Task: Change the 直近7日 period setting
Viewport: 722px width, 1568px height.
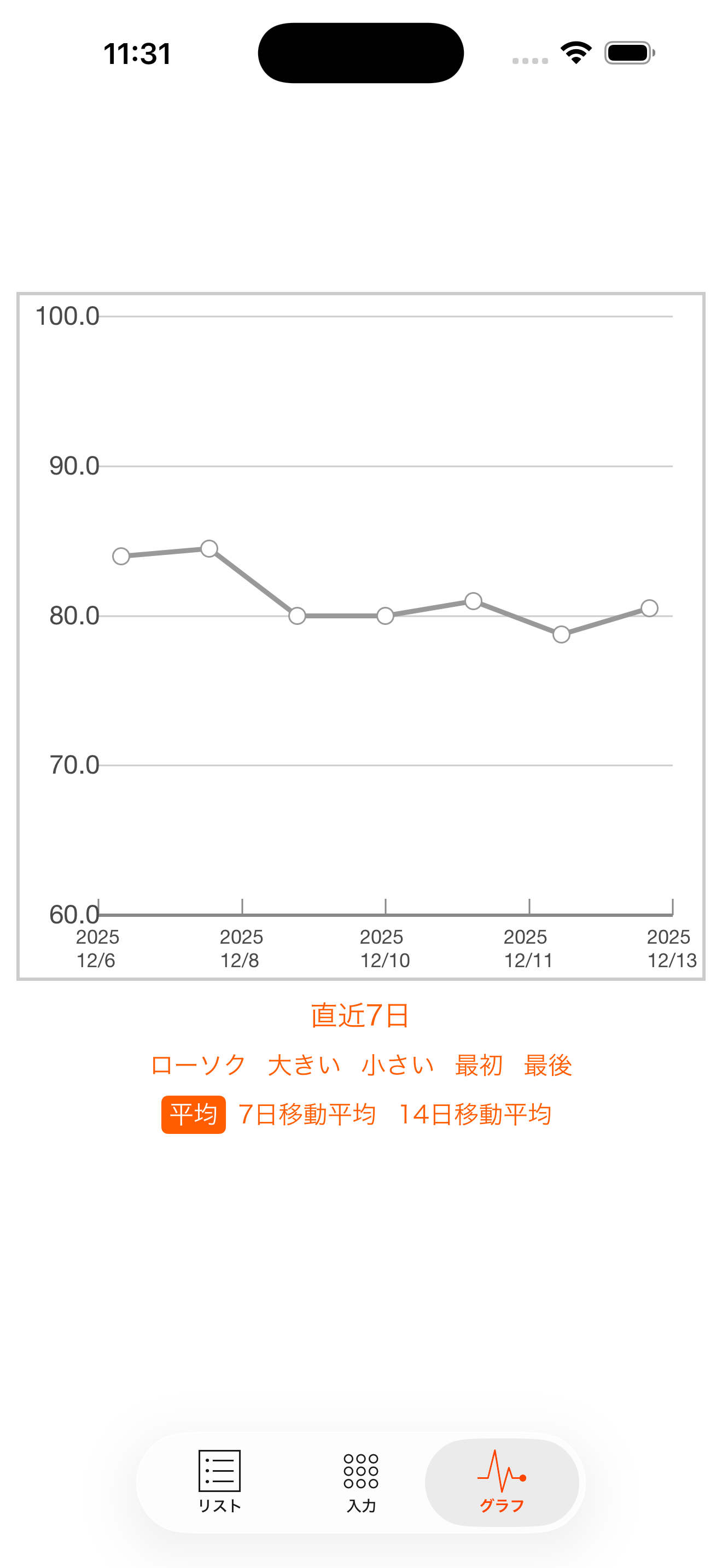Action: (360, 1016)
